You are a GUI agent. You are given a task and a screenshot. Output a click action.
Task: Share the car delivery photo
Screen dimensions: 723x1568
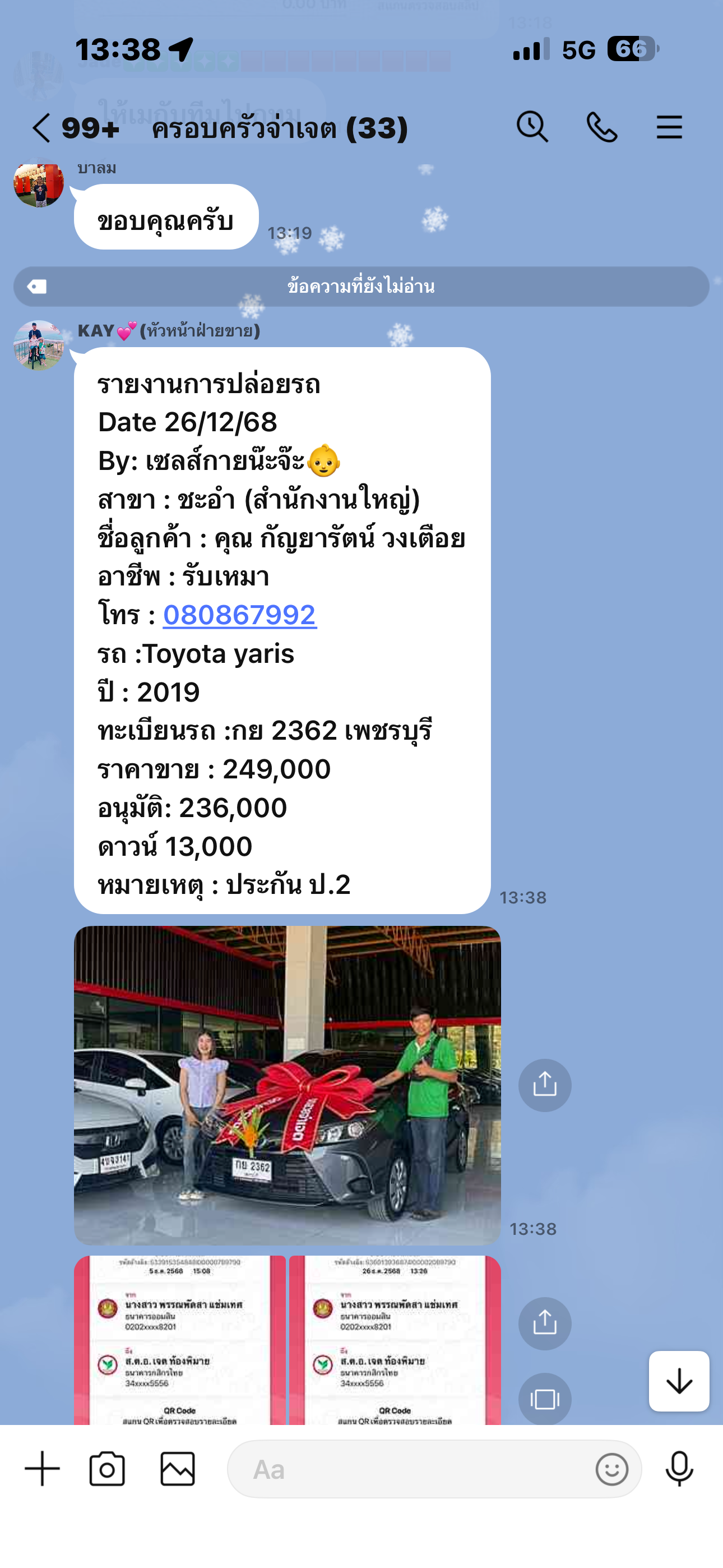[544, 1085]
